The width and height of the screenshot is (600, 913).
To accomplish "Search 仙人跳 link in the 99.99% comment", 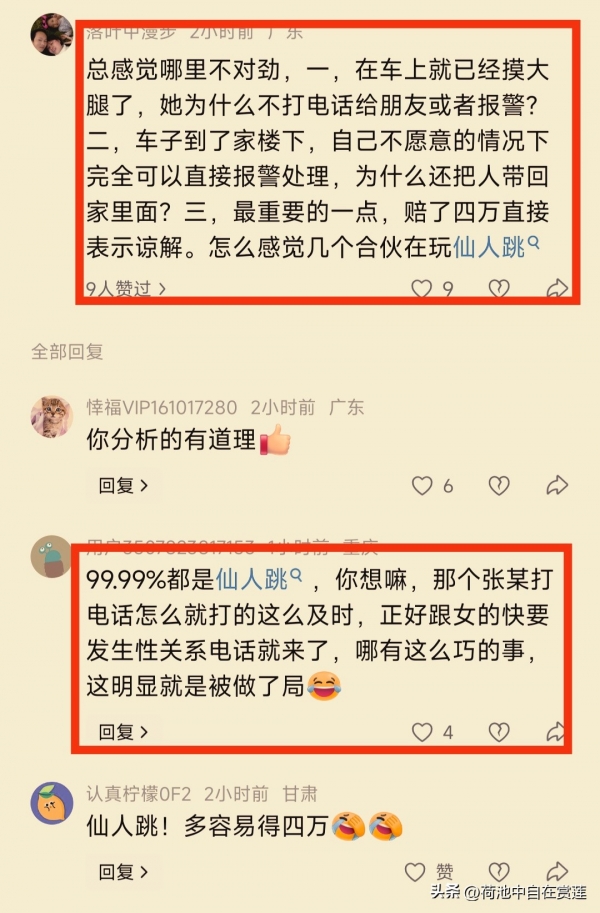I will point(259,579).
